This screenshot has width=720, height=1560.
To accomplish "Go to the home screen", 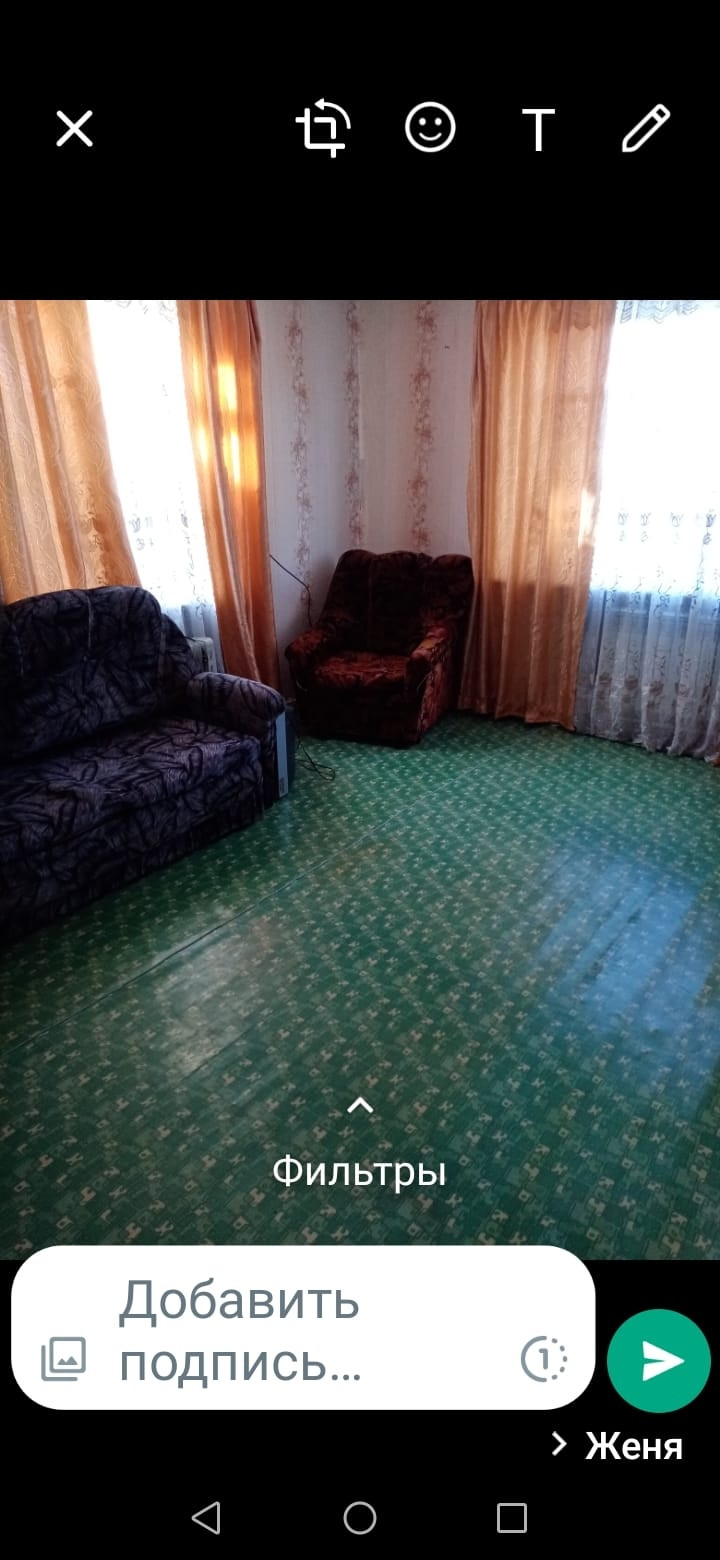I will point(360,1518).
